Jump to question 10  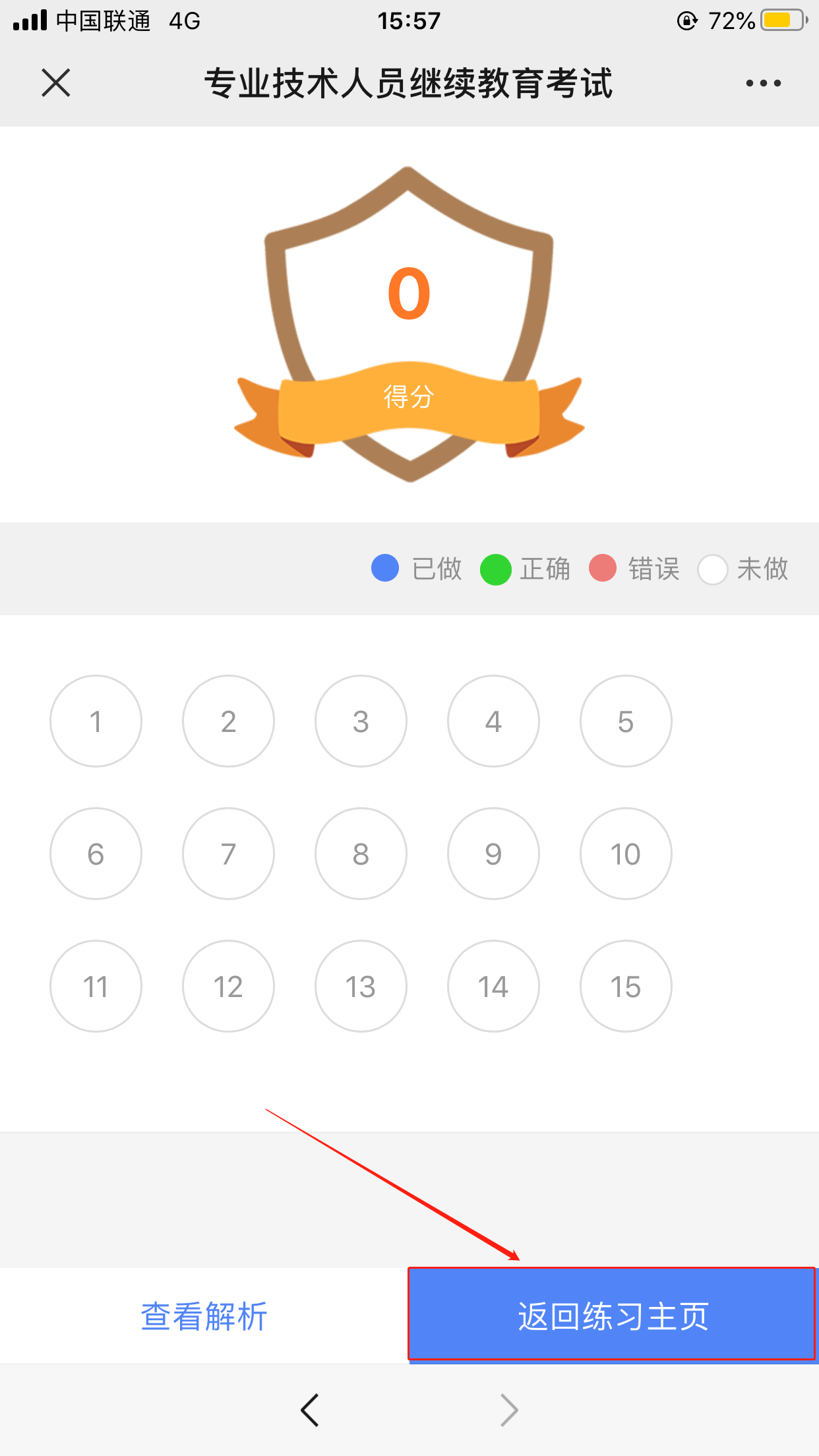click(626, 853)
